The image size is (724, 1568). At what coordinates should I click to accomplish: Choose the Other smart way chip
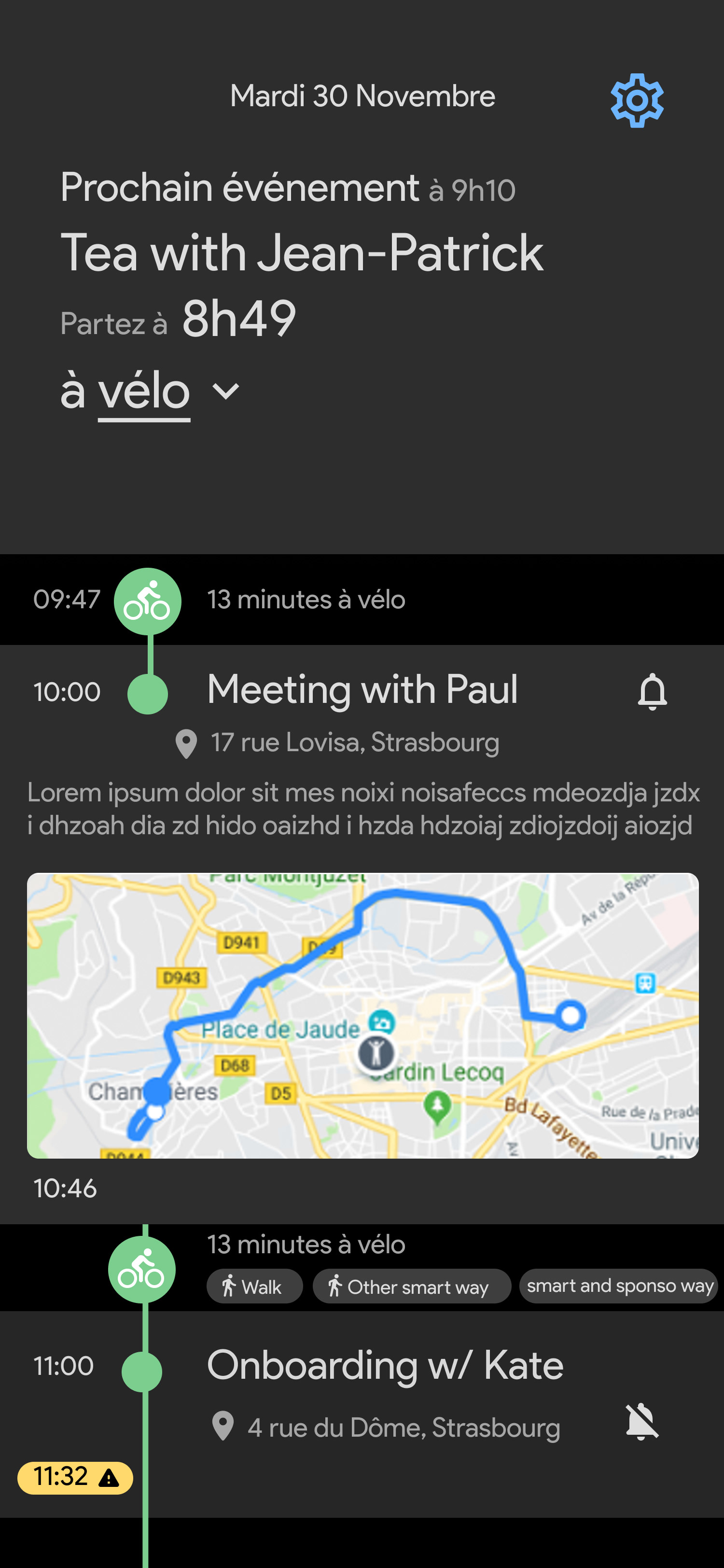(x=411, y=1287)
